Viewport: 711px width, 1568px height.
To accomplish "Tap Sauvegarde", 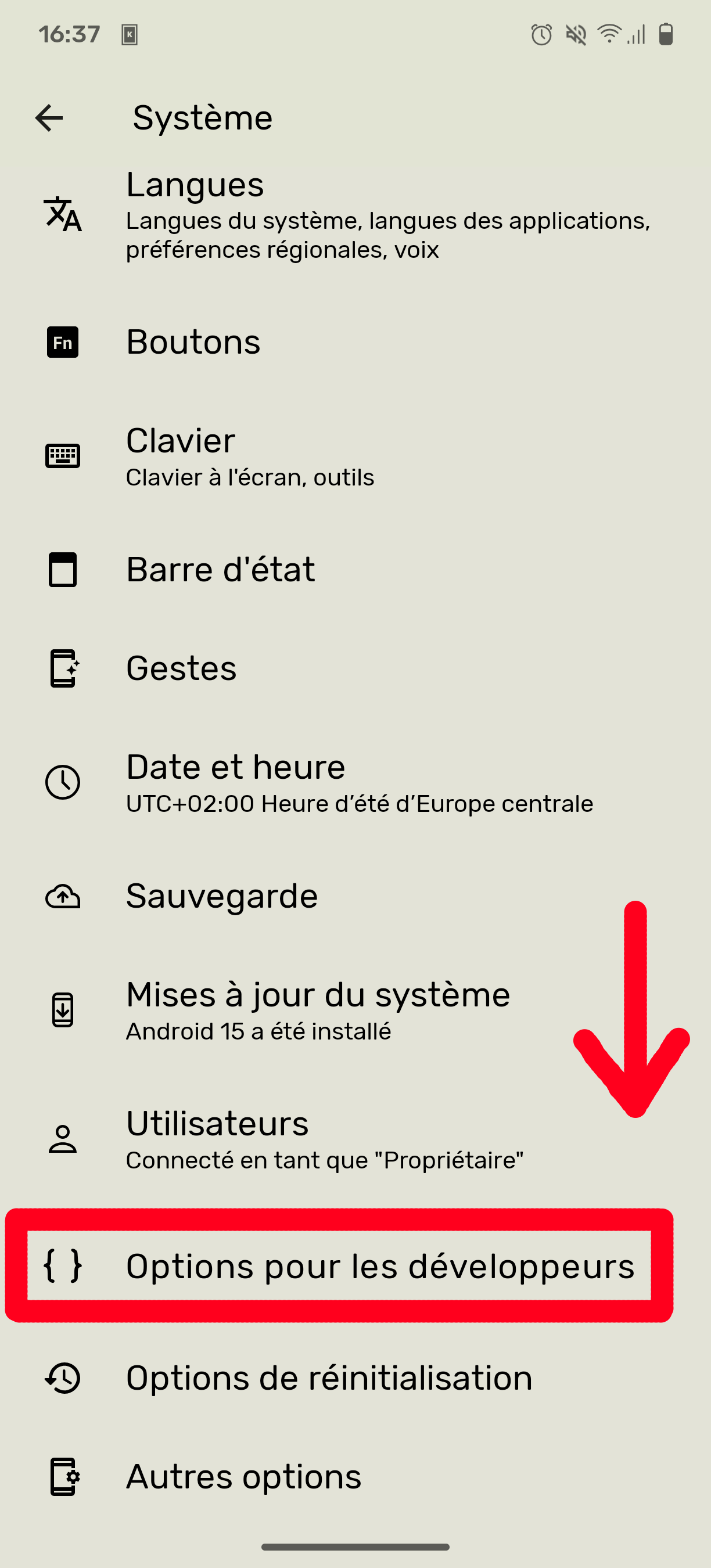I will [355, 896].
